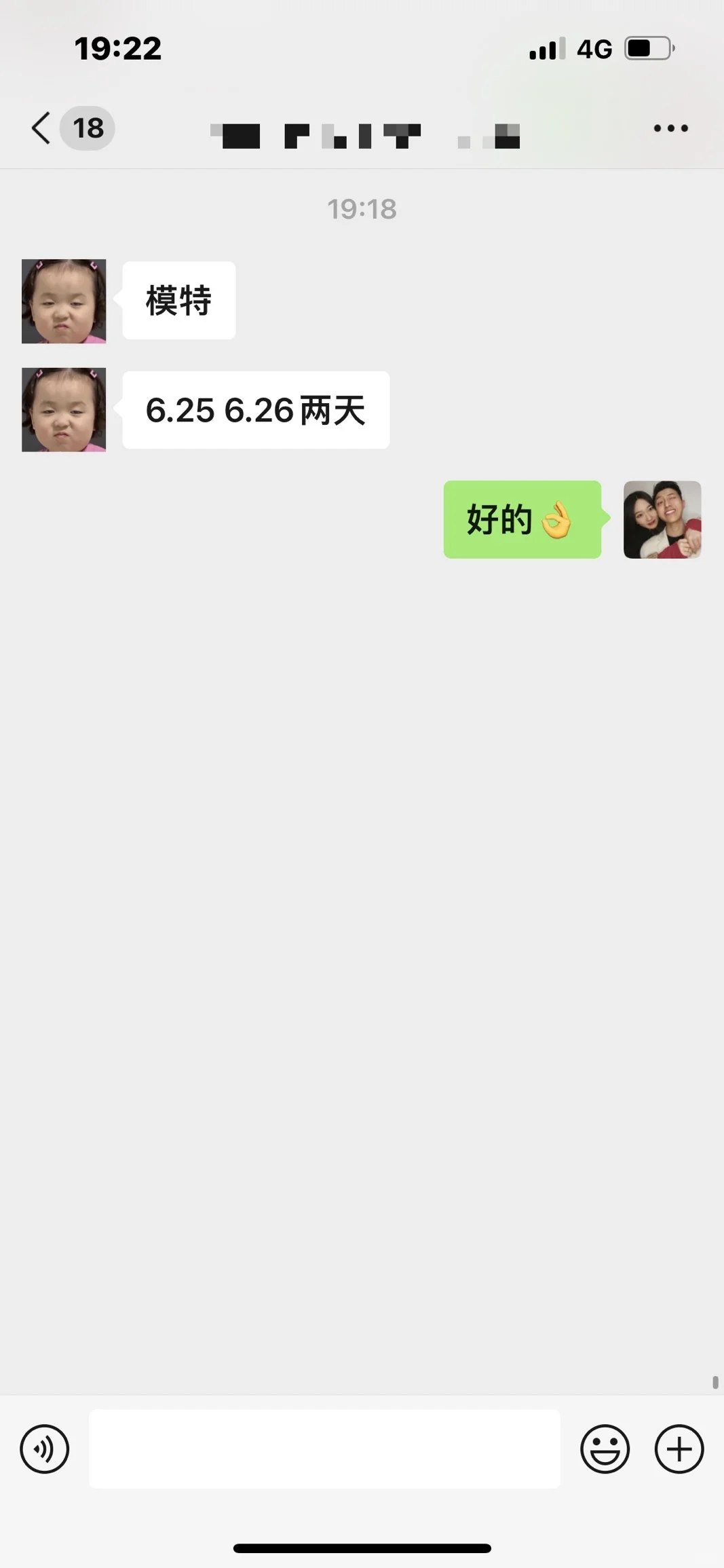The height and width of the screenshot is (1568, 724).
Task: Open the plus attachments menu
Action: pyautogui.click(x=679, y=1449)
